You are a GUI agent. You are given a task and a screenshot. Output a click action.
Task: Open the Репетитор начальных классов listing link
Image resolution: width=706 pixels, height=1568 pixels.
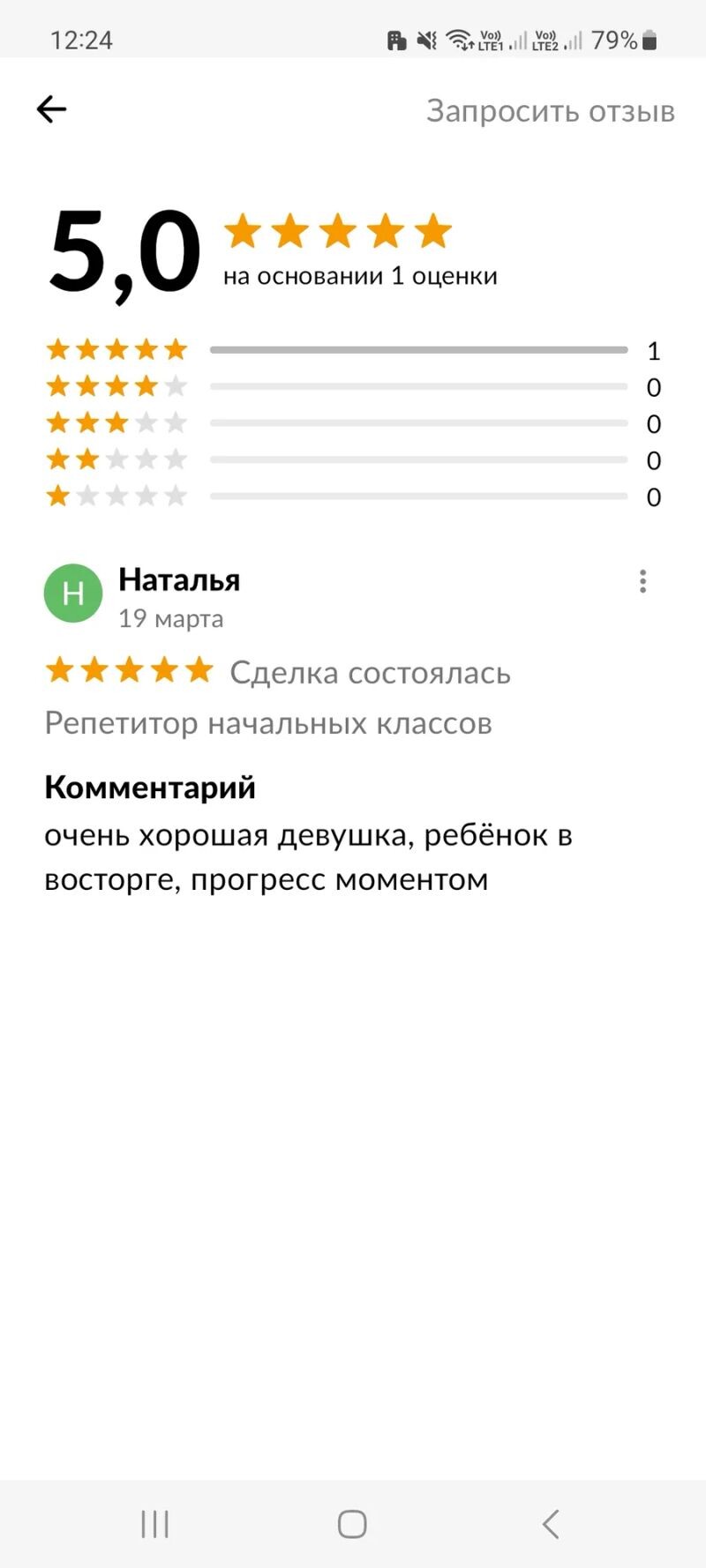click(268, 723)
